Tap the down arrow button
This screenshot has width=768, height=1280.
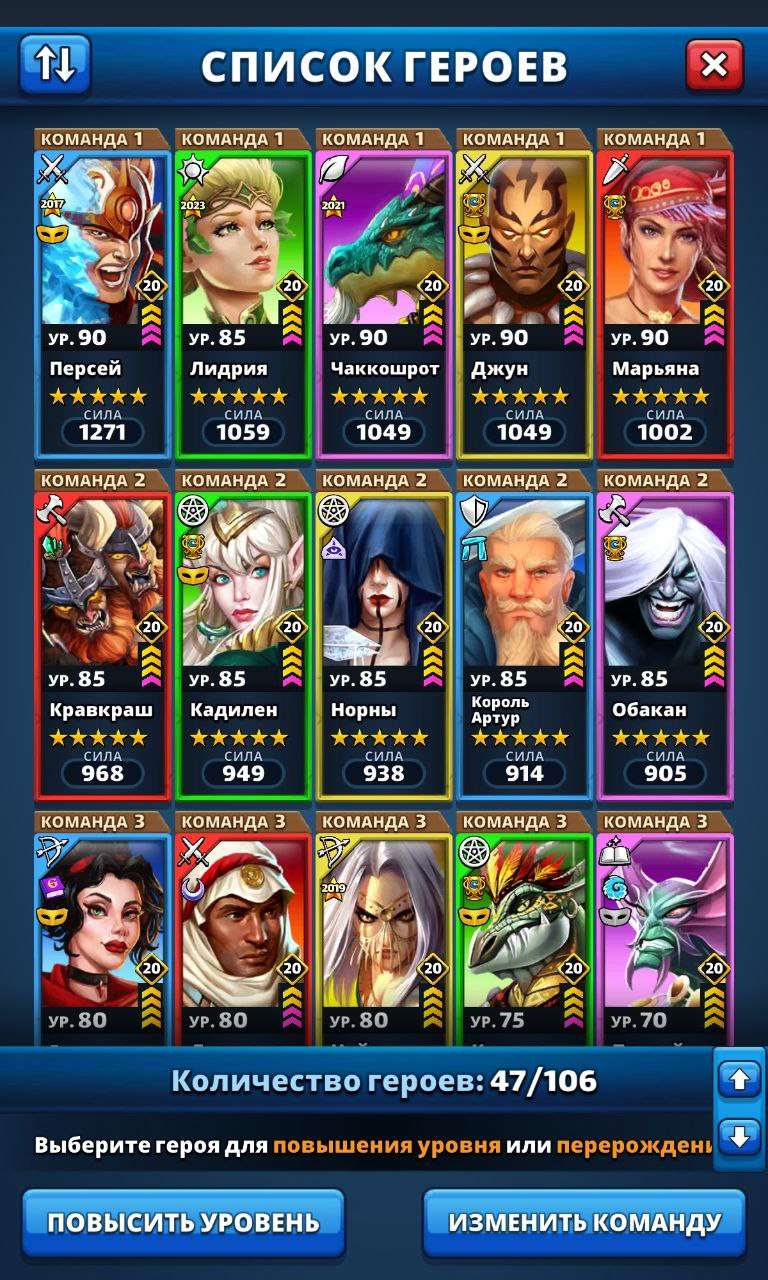point(740,1137)
